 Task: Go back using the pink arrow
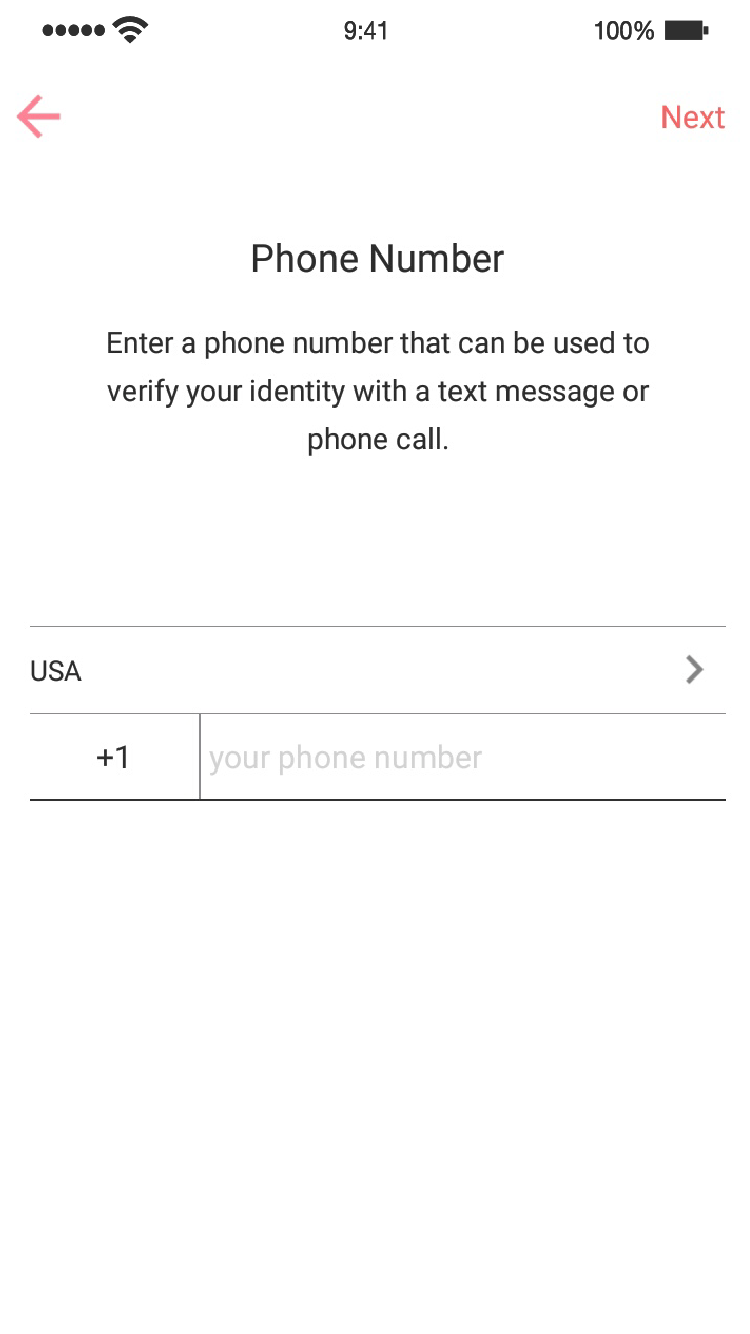tap(39, 117)
